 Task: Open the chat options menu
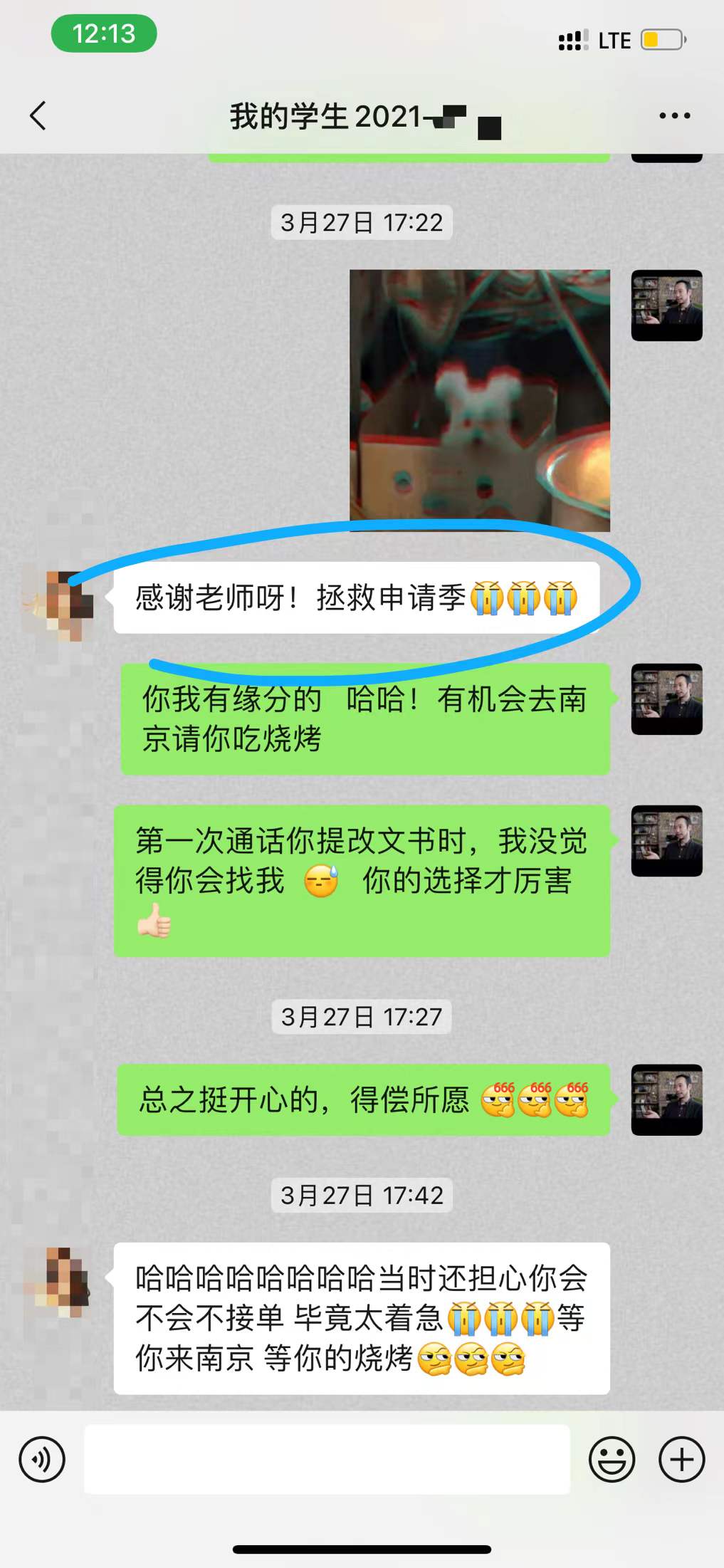tap(673, 116)
